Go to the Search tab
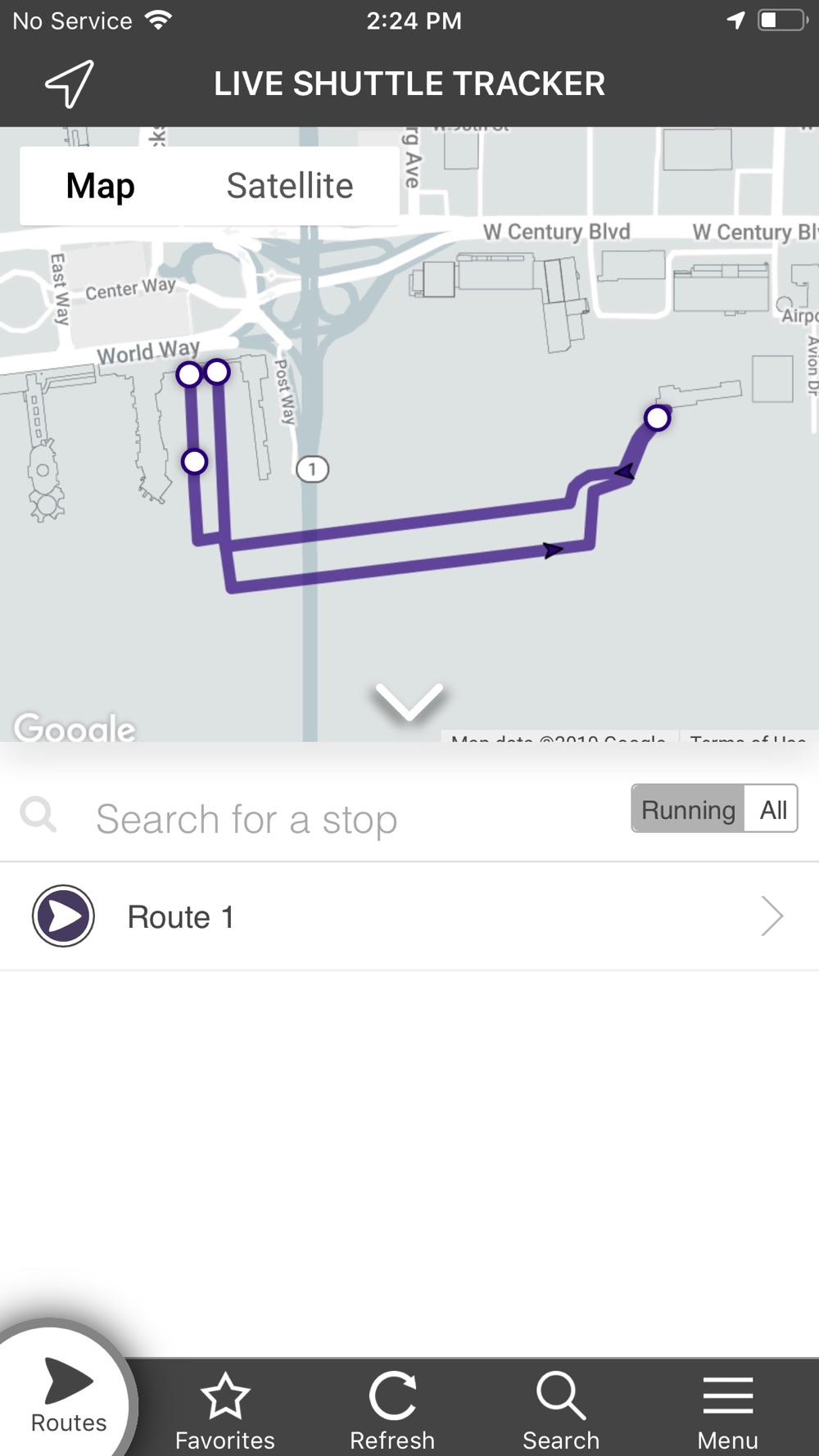 click(561, 1412)
